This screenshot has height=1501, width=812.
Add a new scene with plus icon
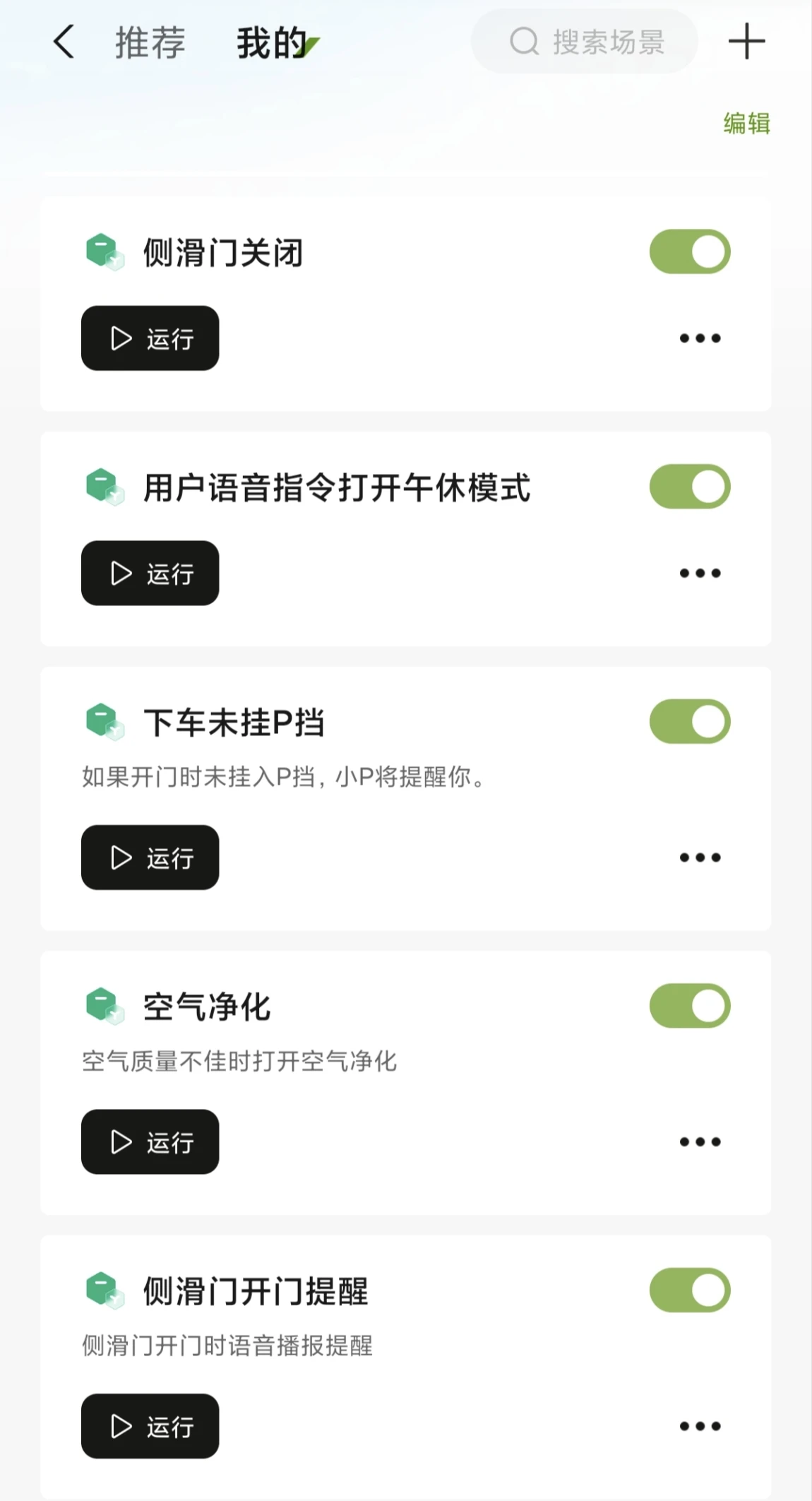[746, 42]
